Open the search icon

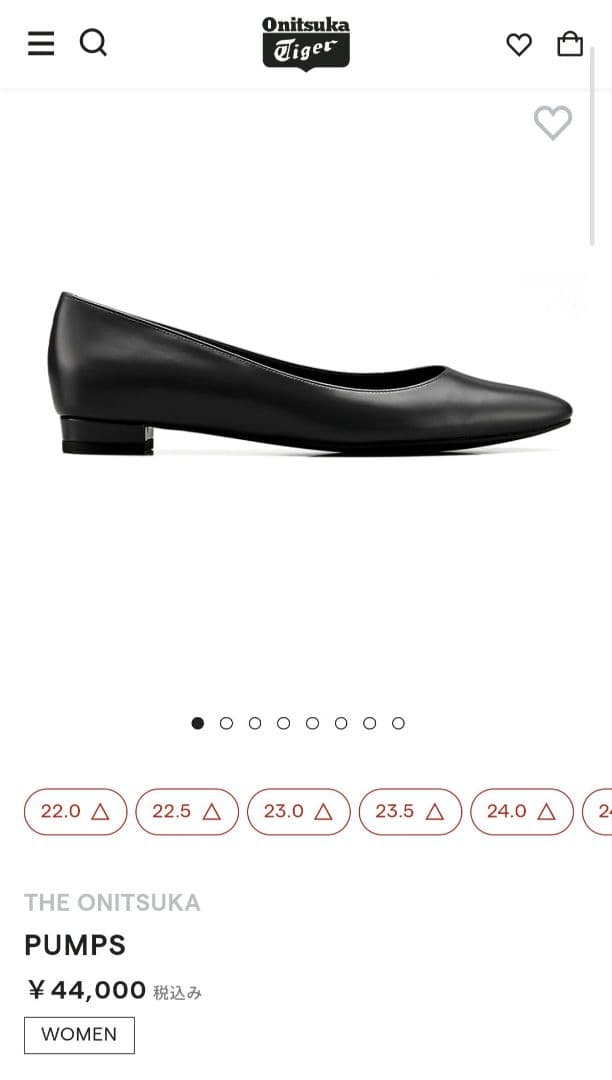coord(93,43)
